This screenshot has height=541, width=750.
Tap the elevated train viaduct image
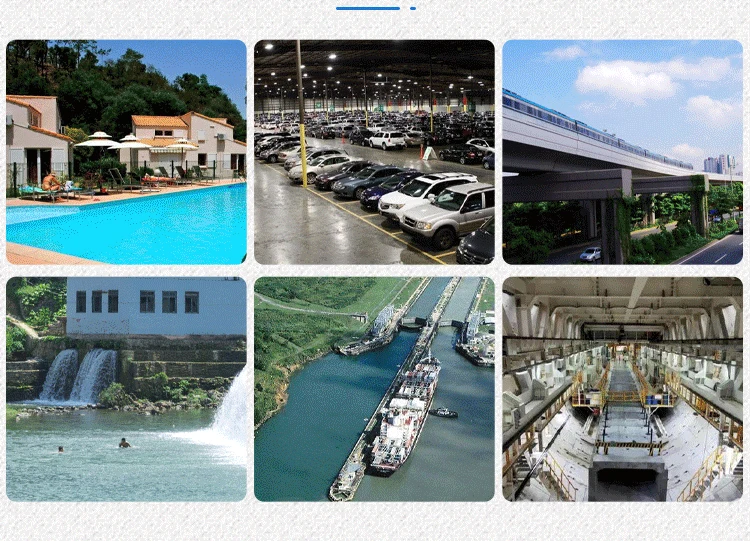click(623, 152)
